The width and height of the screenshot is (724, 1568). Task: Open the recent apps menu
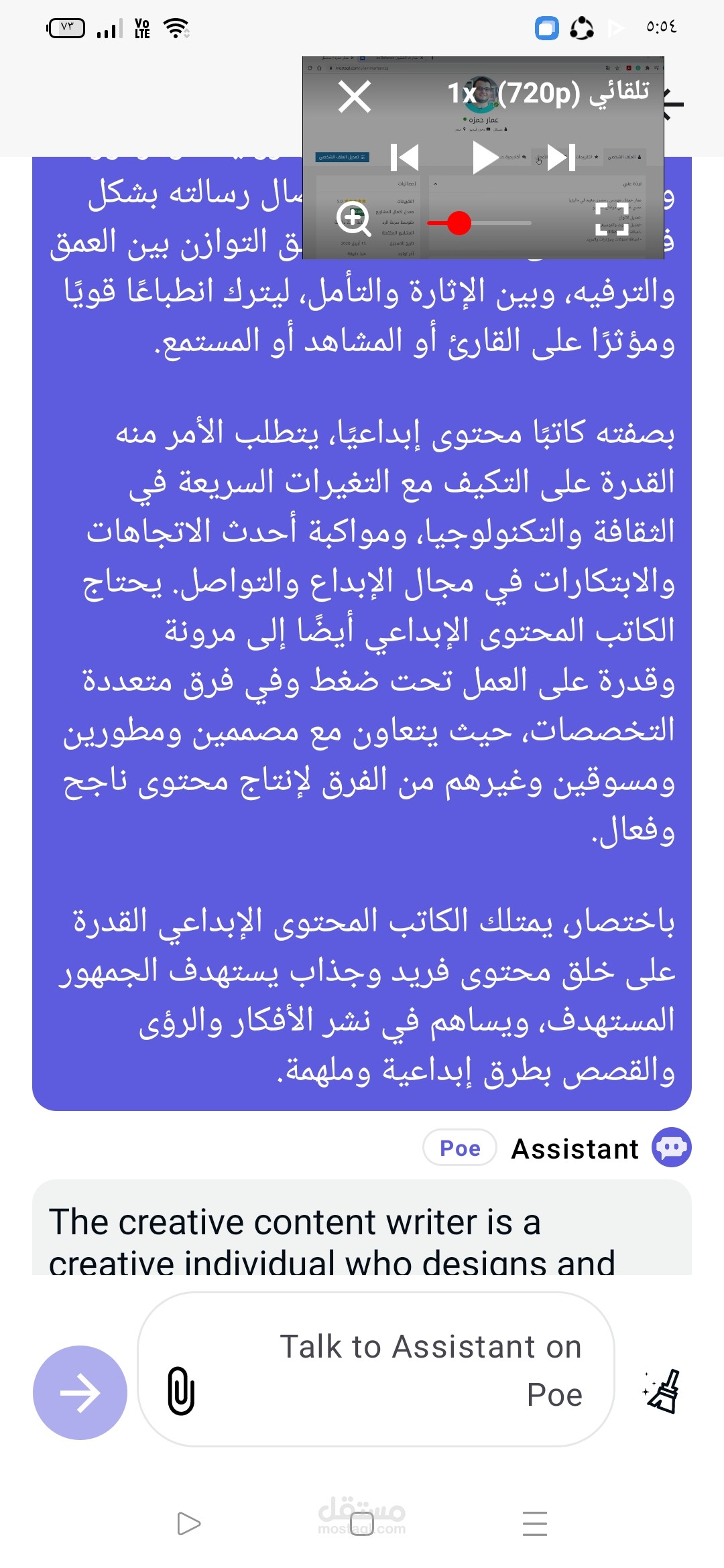[535, 1523]
